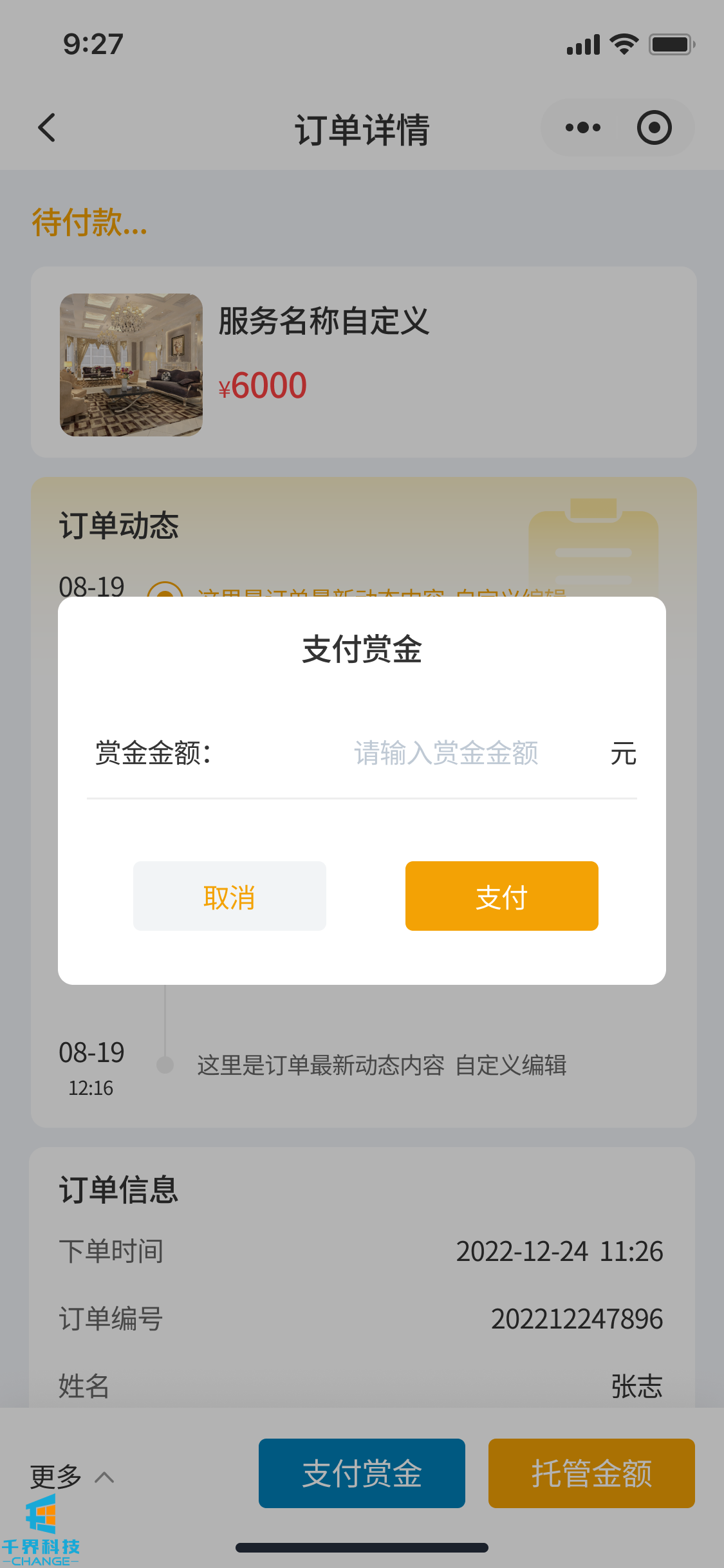Go back from 订单详情 page
The width and height of the screenshot is (724, 1568).
tap(47, 127)
